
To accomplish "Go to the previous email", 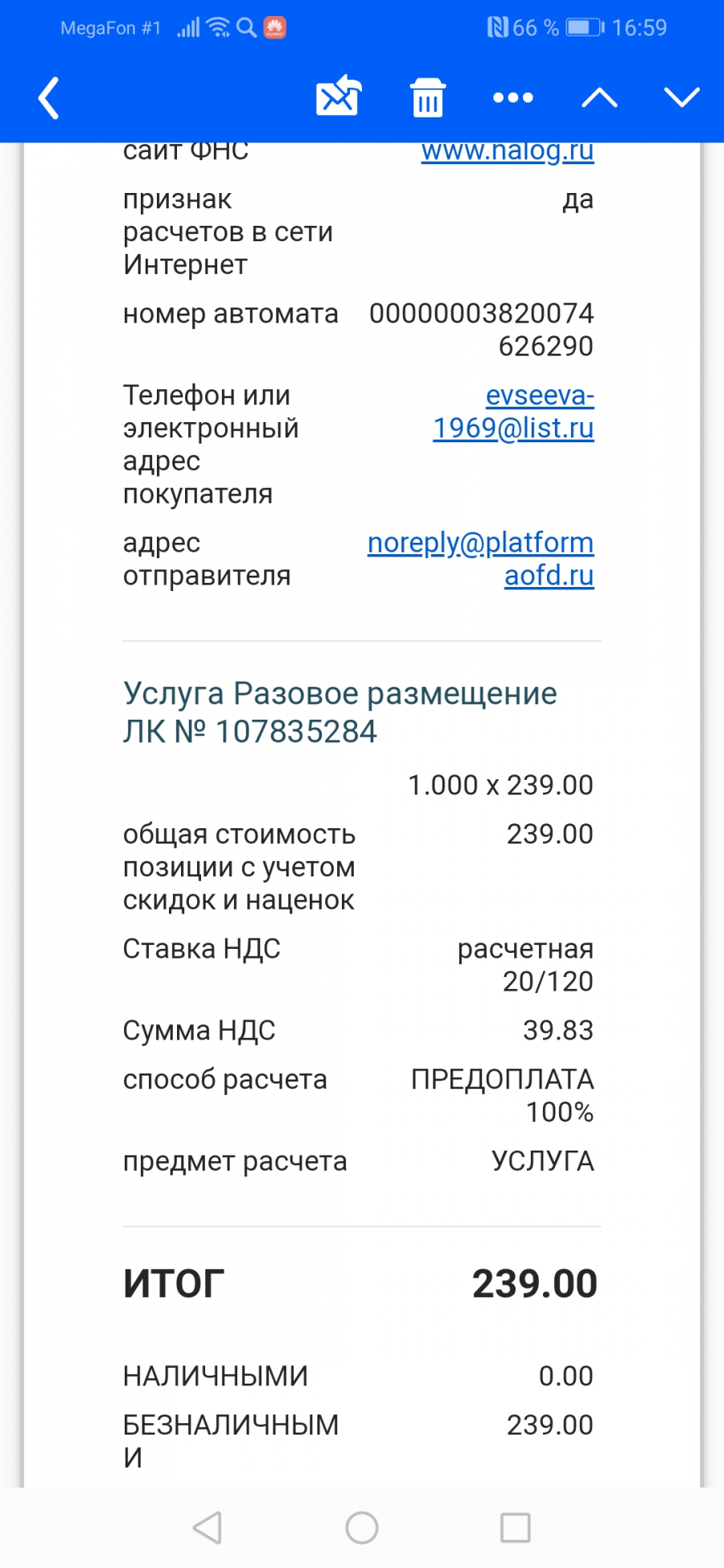I will tap(600, 98).
